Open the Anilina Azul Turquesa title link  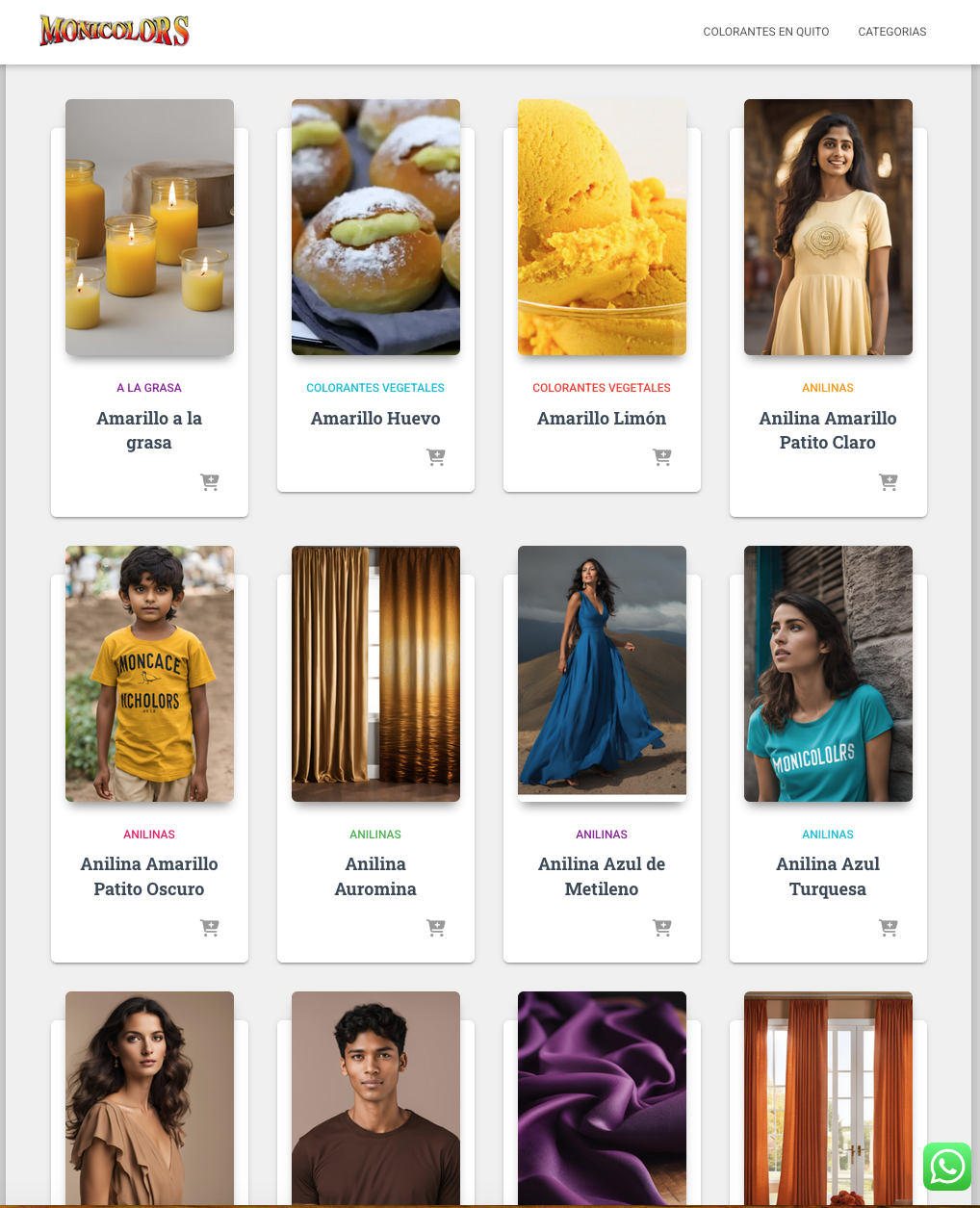pyautogui.click(x=828, y=876)
